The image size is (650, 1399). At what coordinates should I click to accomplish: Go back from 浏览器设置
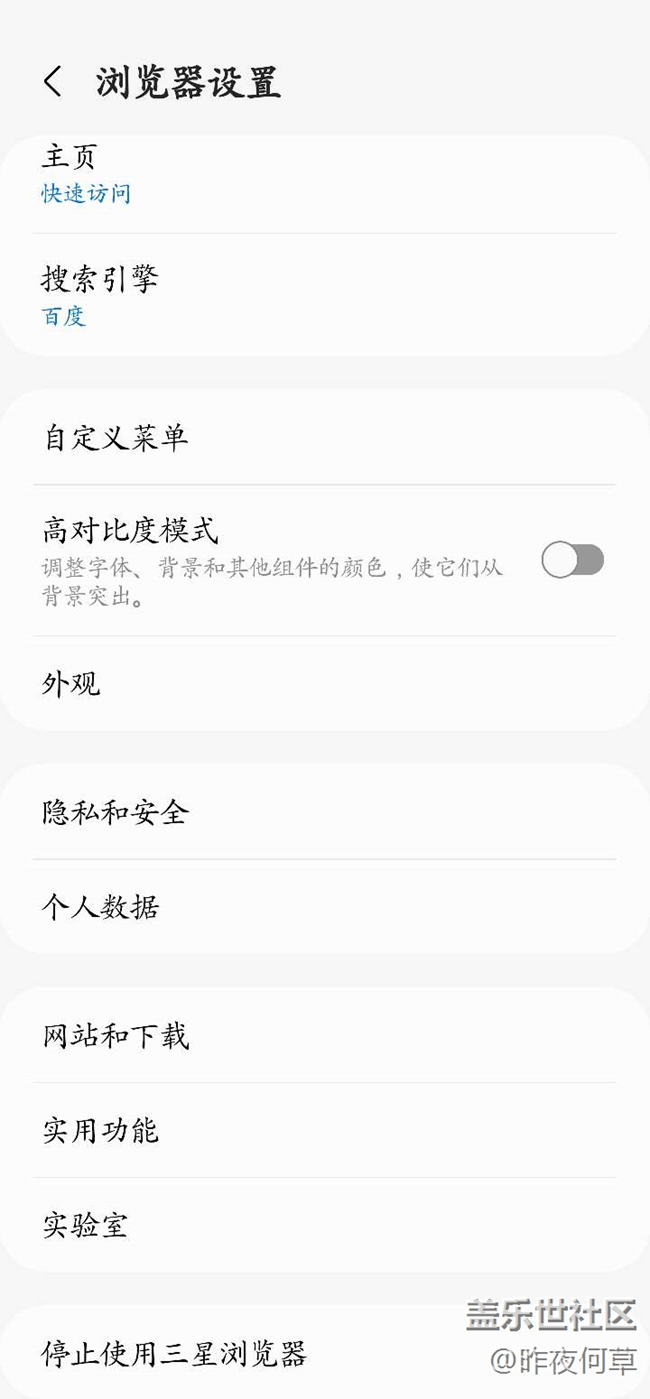tap(53, 82)
